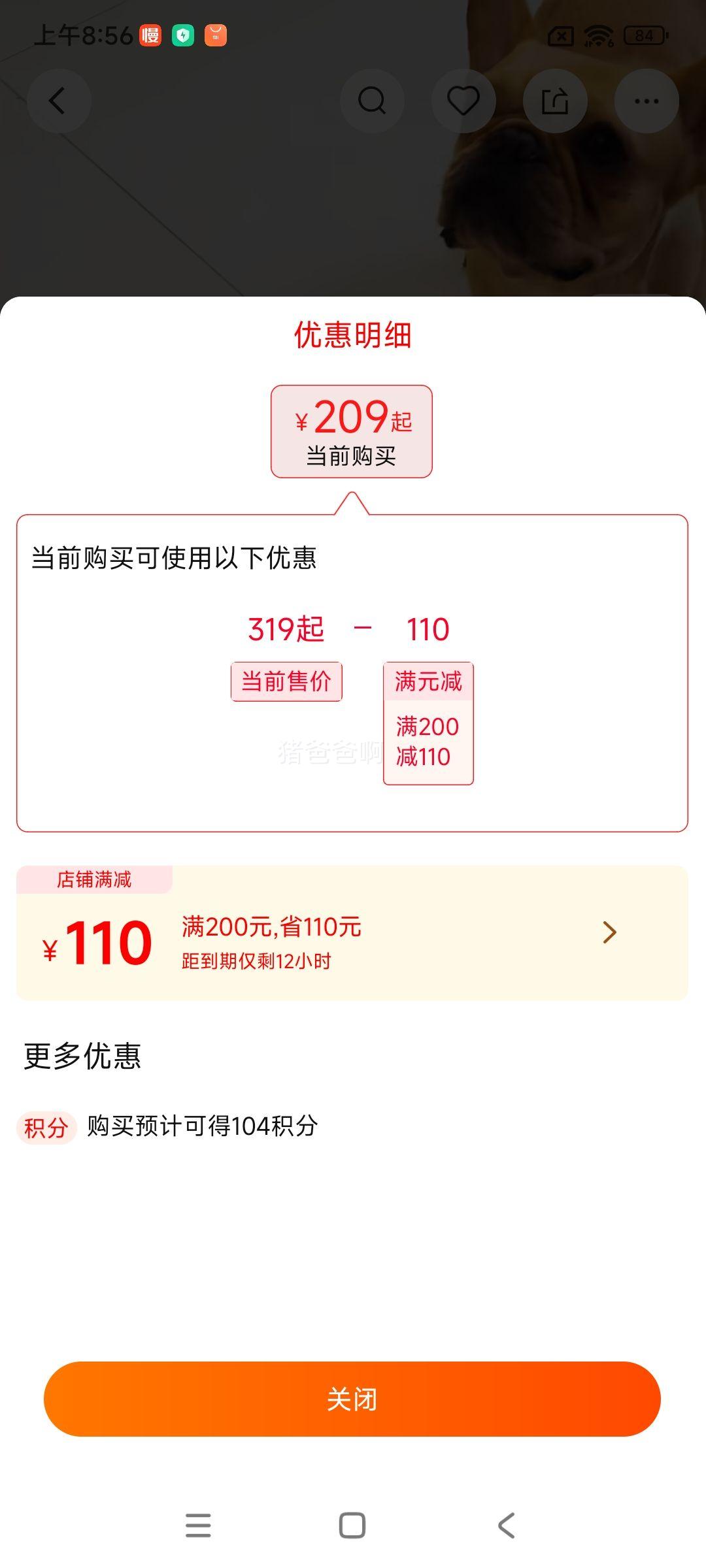Screen dimensions: 706x1568
Task: Go back using the top-left arrow
Action: coord(58,101)
